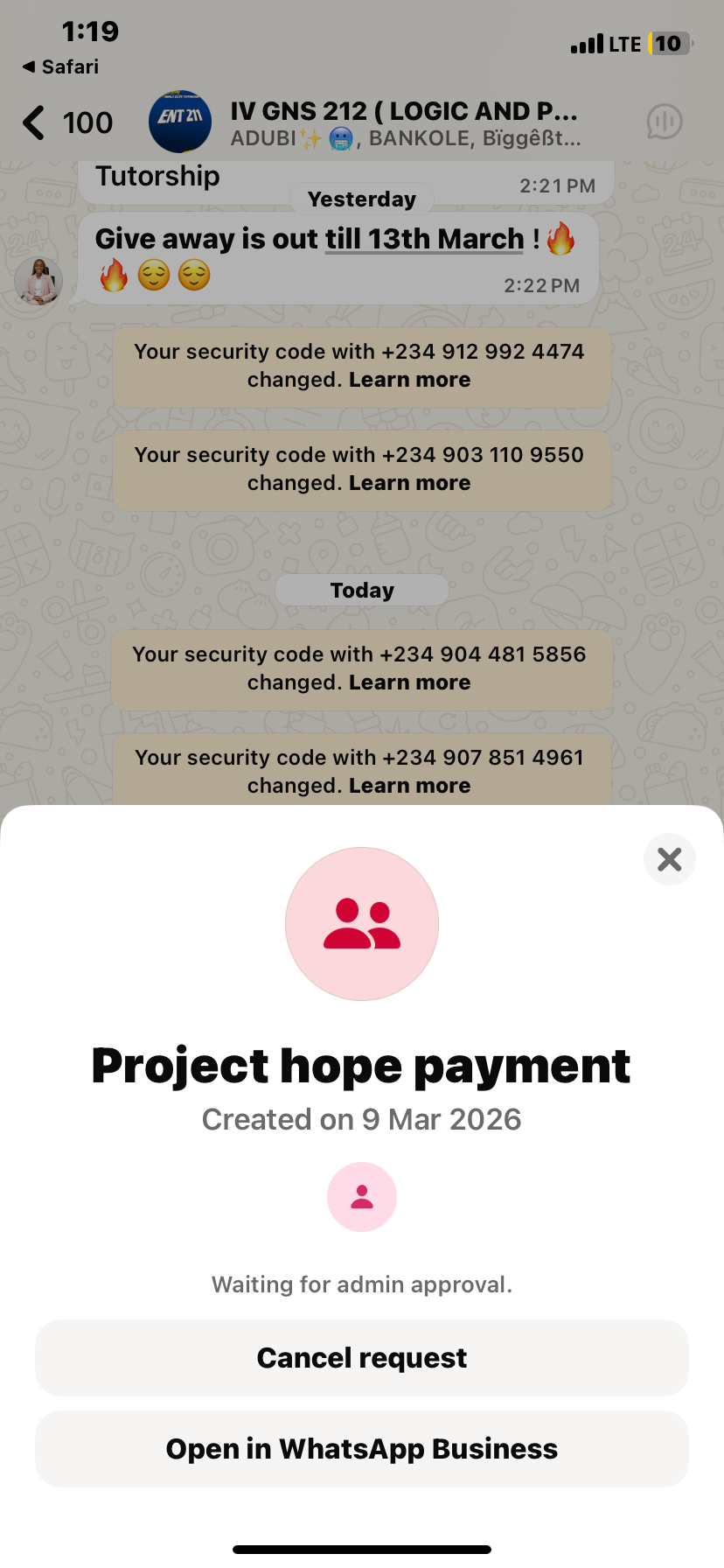Learn more about the +234 903 110 9550 code change
Viewport: 724px width, 1568px height.
click(x=409, y=483)
